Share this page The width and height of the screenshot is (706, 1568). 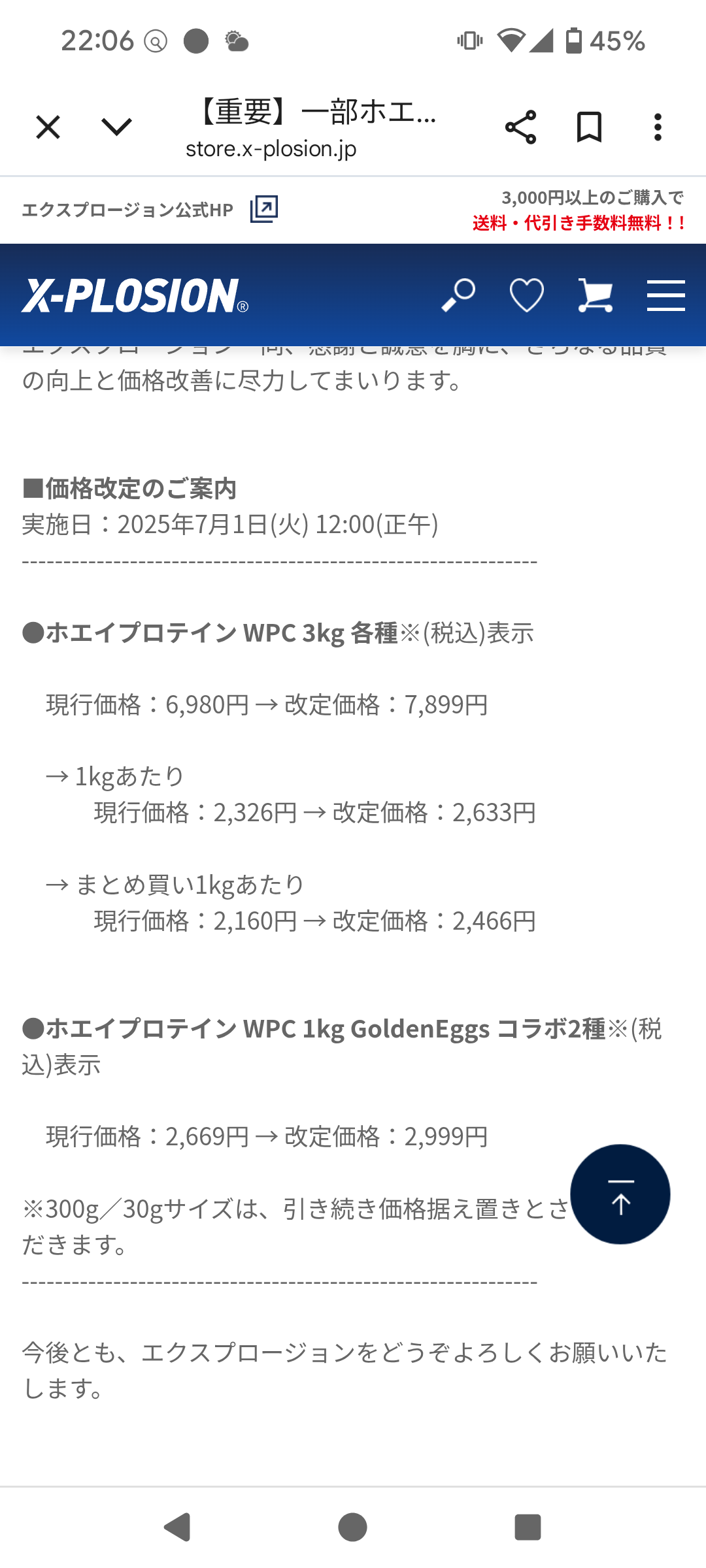[520, 127]
